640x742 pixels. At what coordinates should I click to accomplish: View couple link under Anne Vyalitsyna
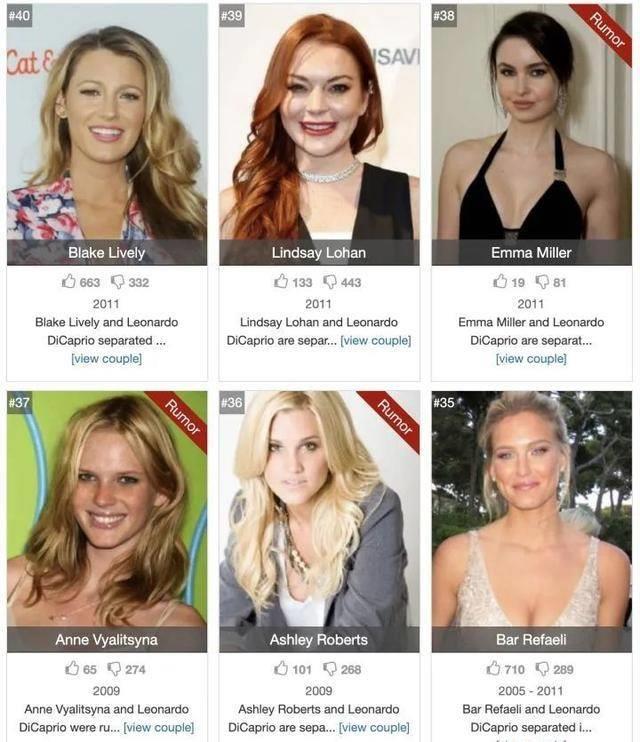(159, 727)
